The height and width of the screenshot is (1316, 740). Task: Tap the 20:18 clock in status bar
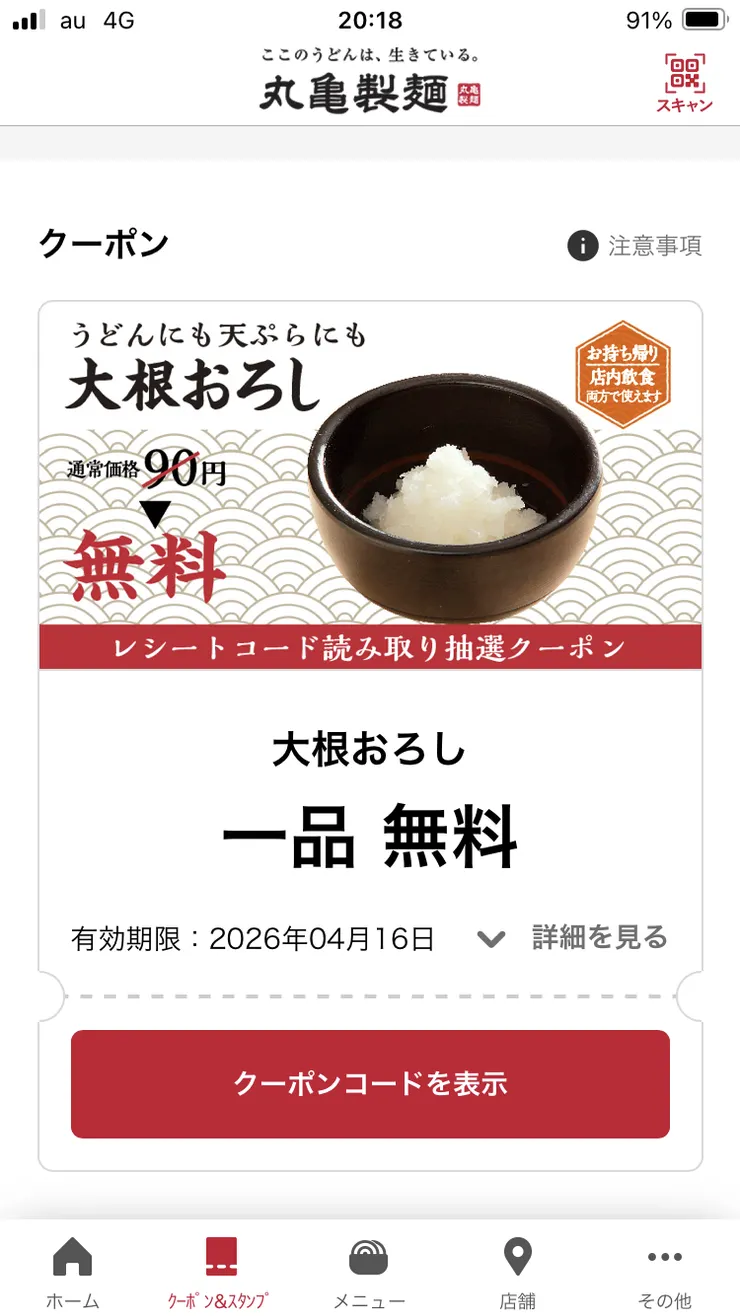coord(370,19)
